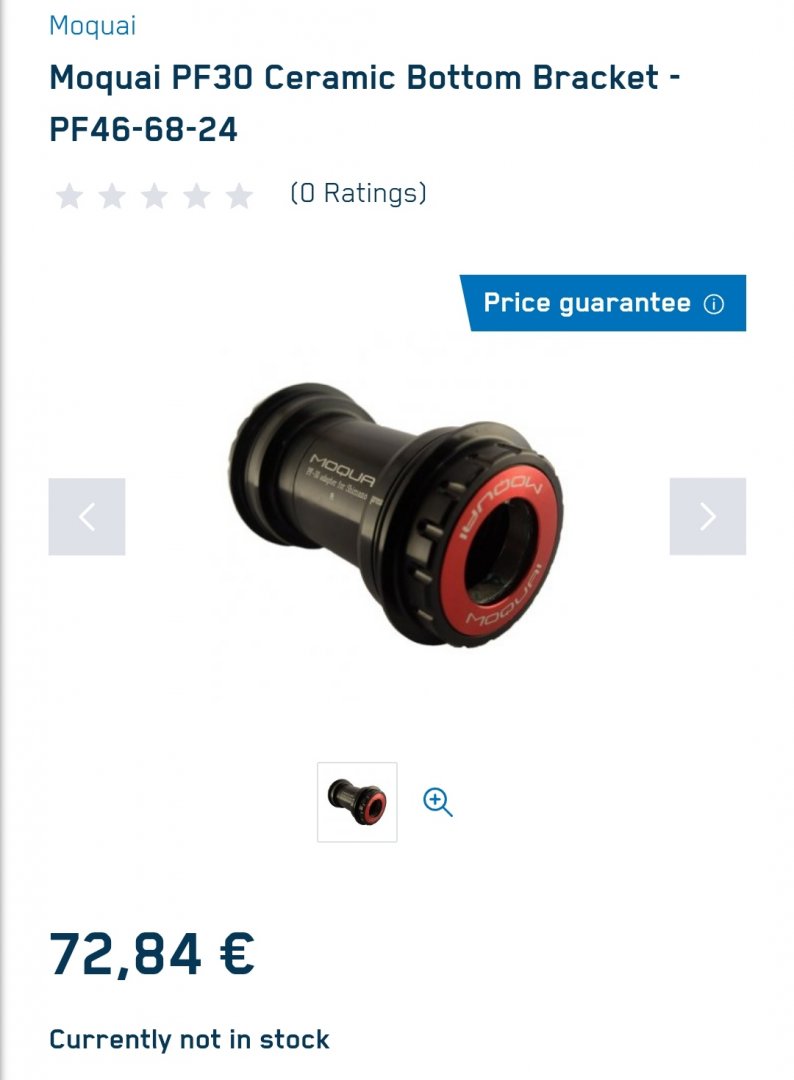Show the previous product image
This screenshot has width=794, height=1080.
click(87, 516)
